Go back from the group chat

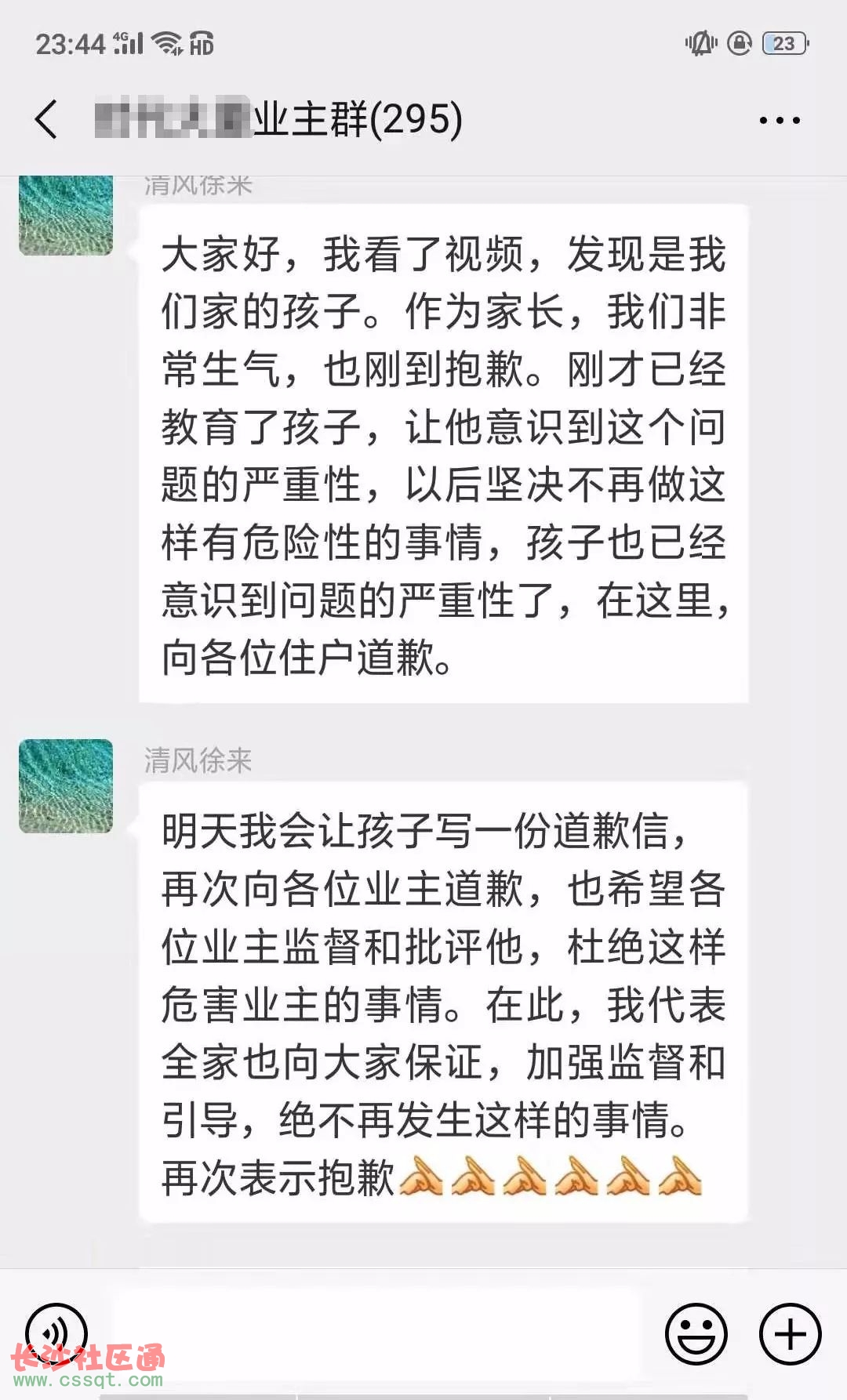tap(47, 120)
